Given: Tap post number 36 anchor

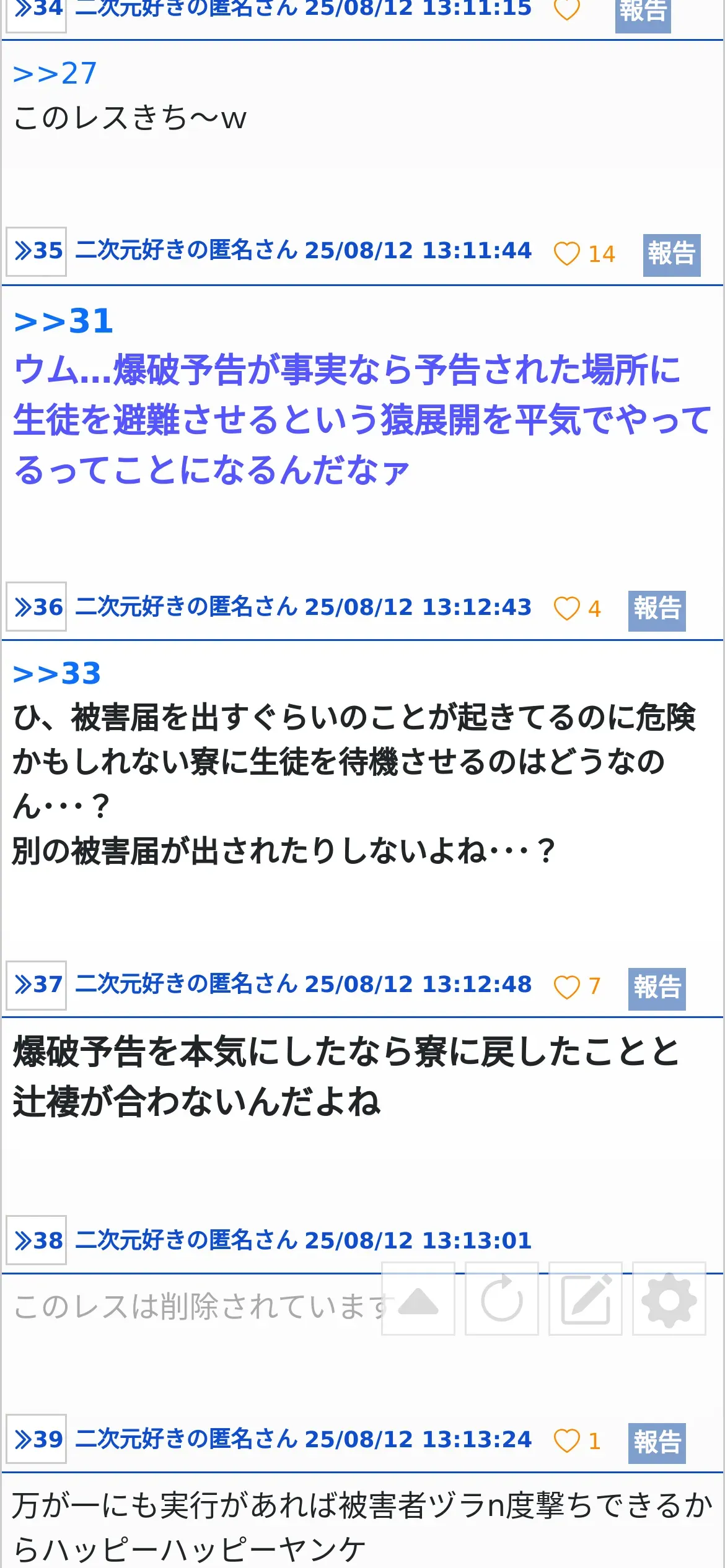Looking at the screenshot, I should [x=37, y=607].
